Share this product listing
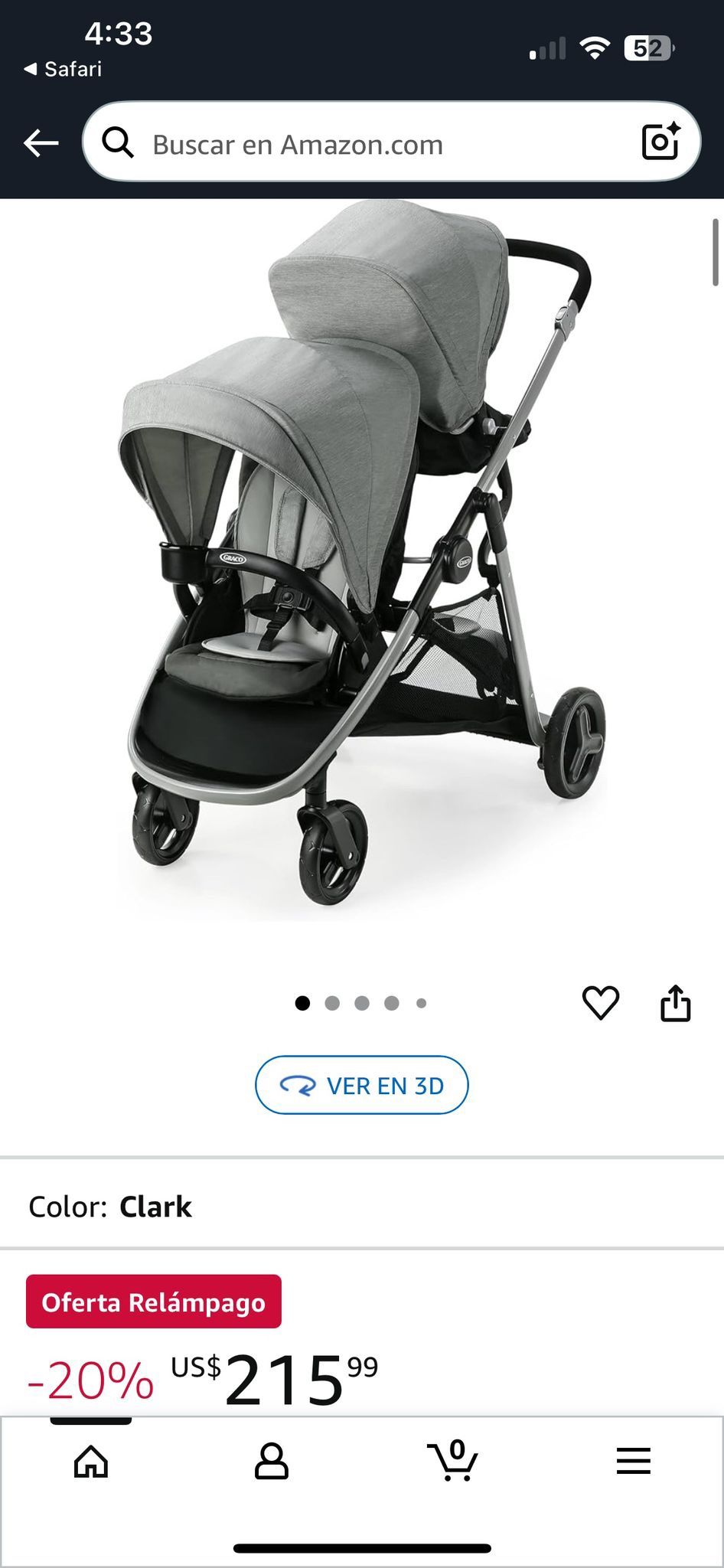The height and width of the screenshot is (1568, 724). (675, 1003)
